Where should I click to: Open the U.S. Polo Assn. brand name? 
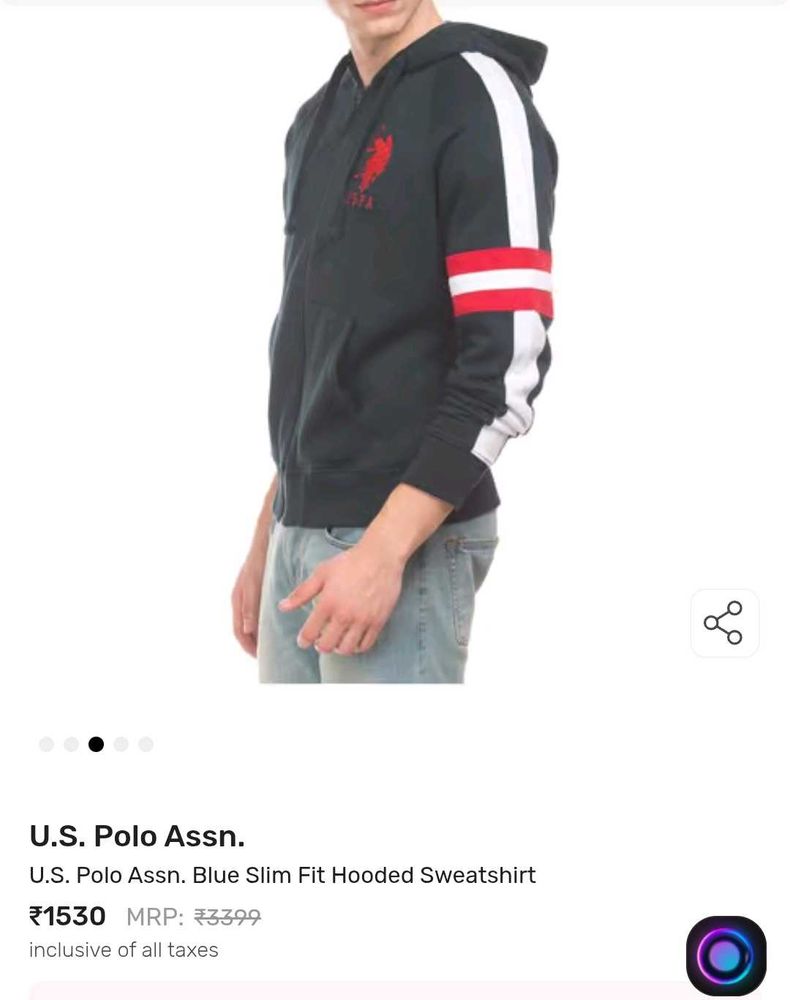[138, 836]
